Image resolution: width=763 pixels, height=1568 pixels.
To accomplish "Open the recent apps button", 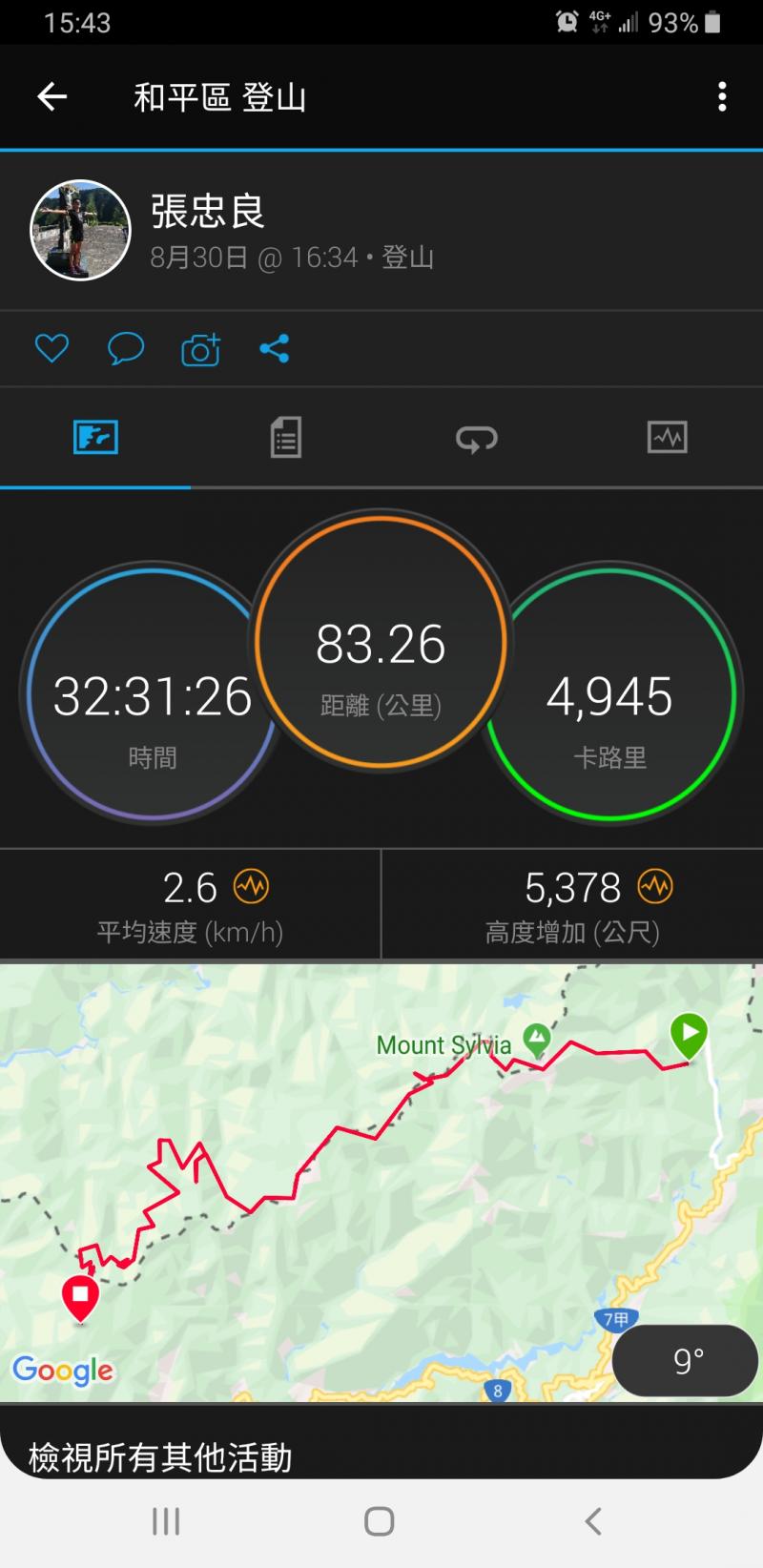I will point(166,1520).
